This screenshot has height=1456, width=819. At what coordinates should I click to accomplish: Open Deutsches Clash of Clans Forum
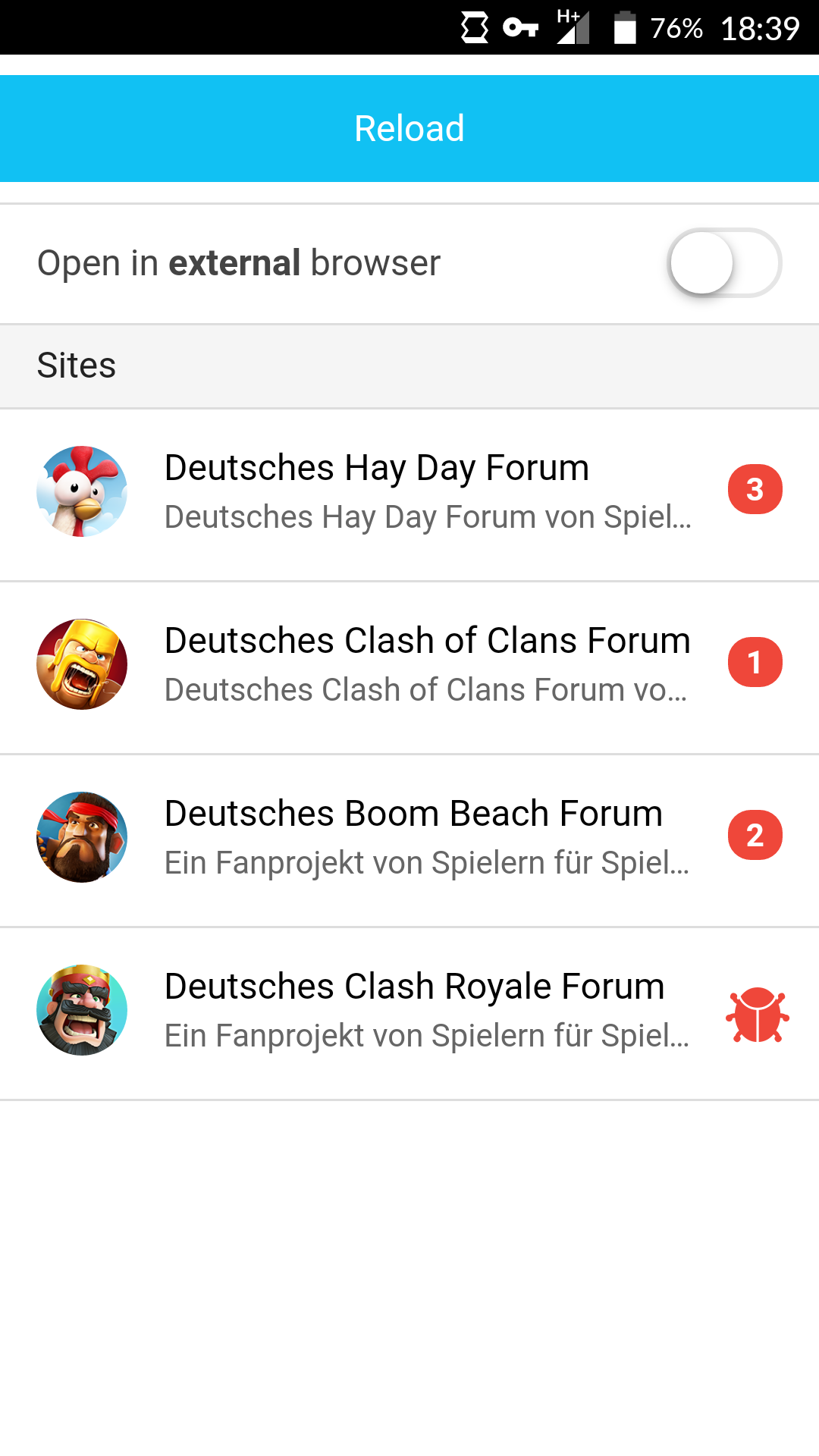click(409, 666)
